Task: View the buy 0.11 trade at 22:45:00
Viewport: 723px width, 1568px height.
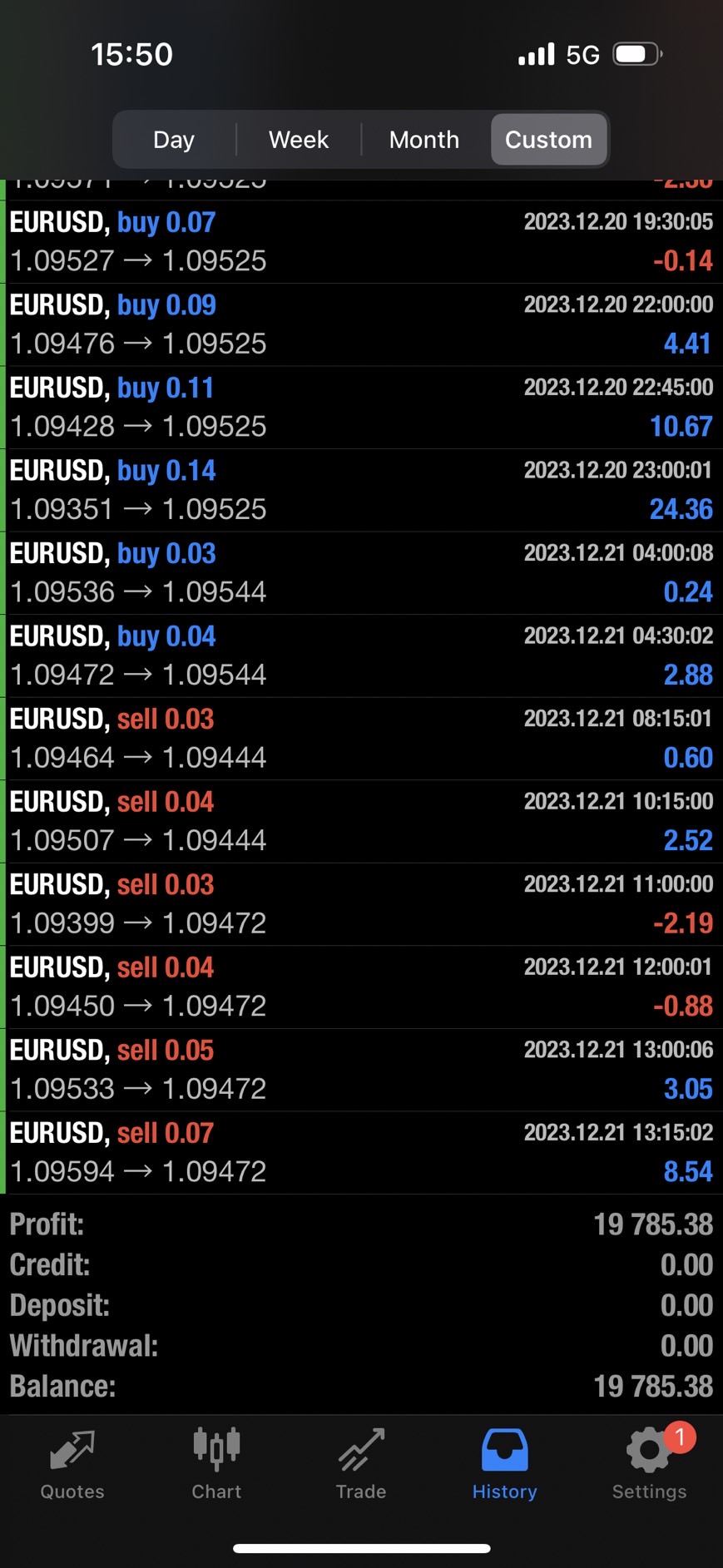Action: 361,407
